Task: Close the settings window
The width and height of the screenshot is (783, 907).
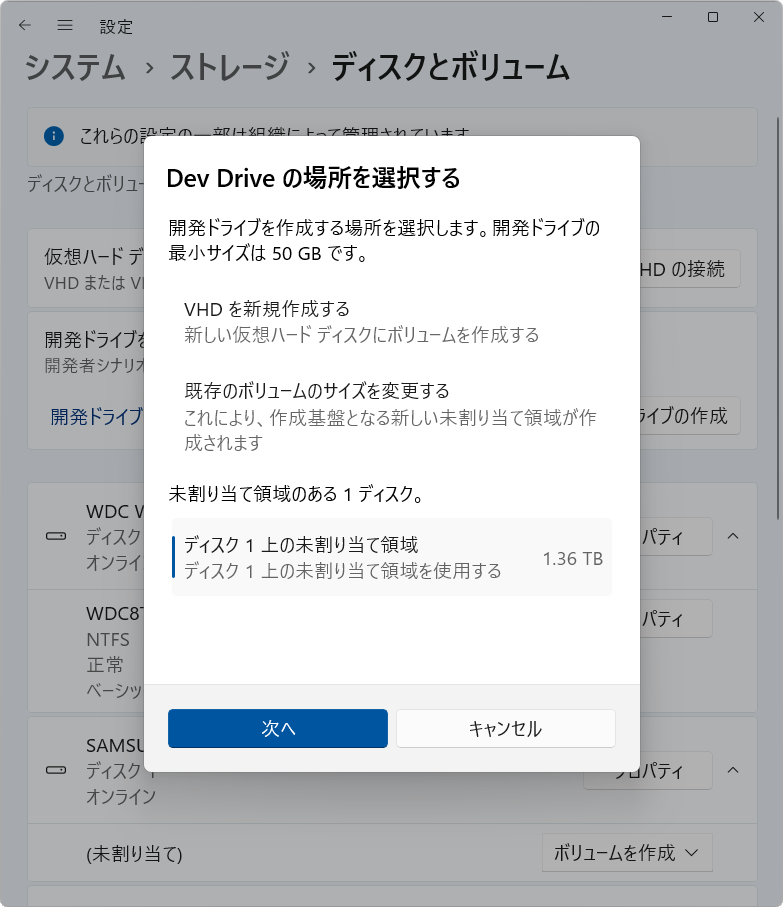Action: click(x=757, y=17)
